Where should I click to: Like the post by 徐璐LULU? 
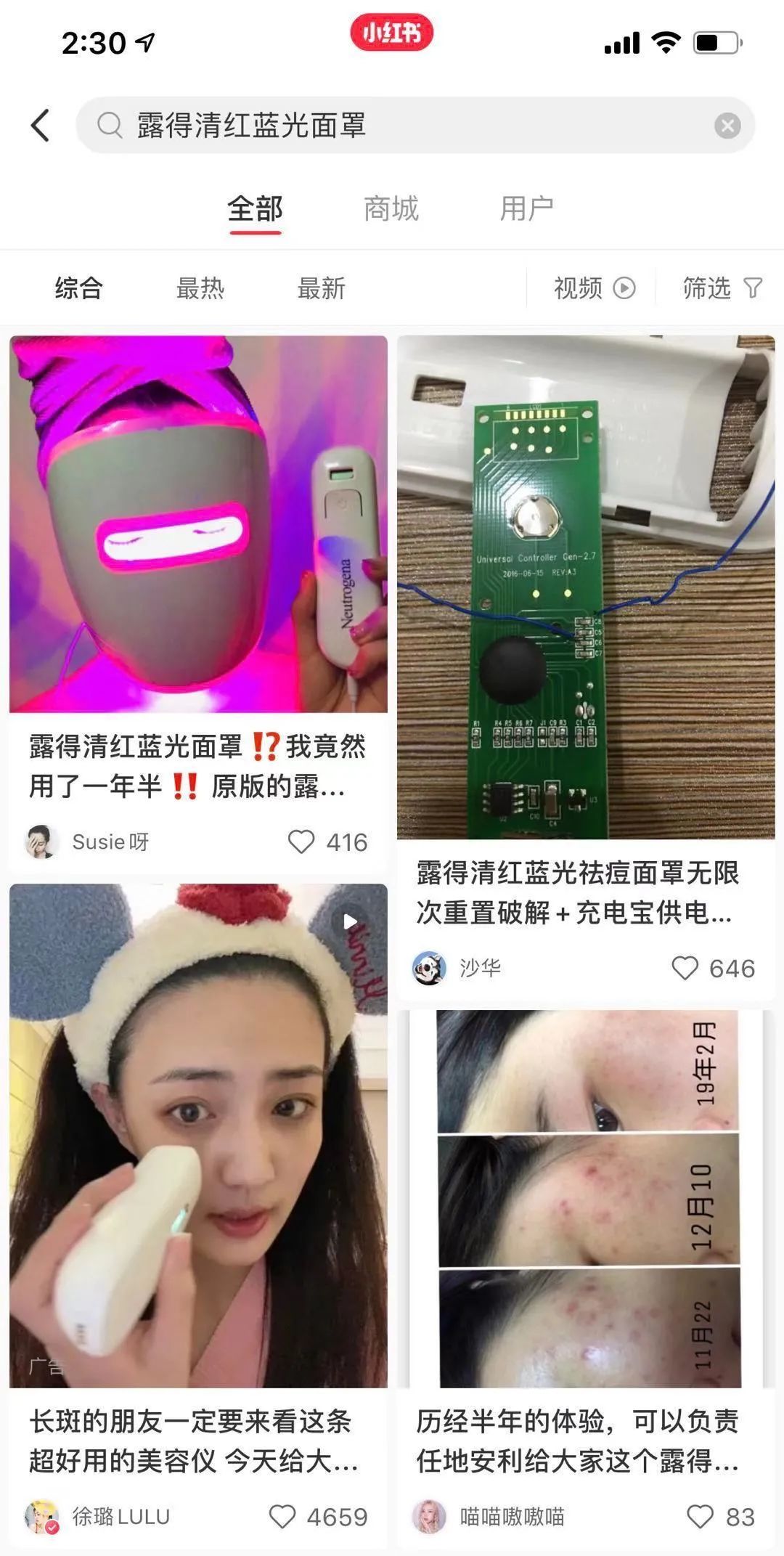(282, 1516)
